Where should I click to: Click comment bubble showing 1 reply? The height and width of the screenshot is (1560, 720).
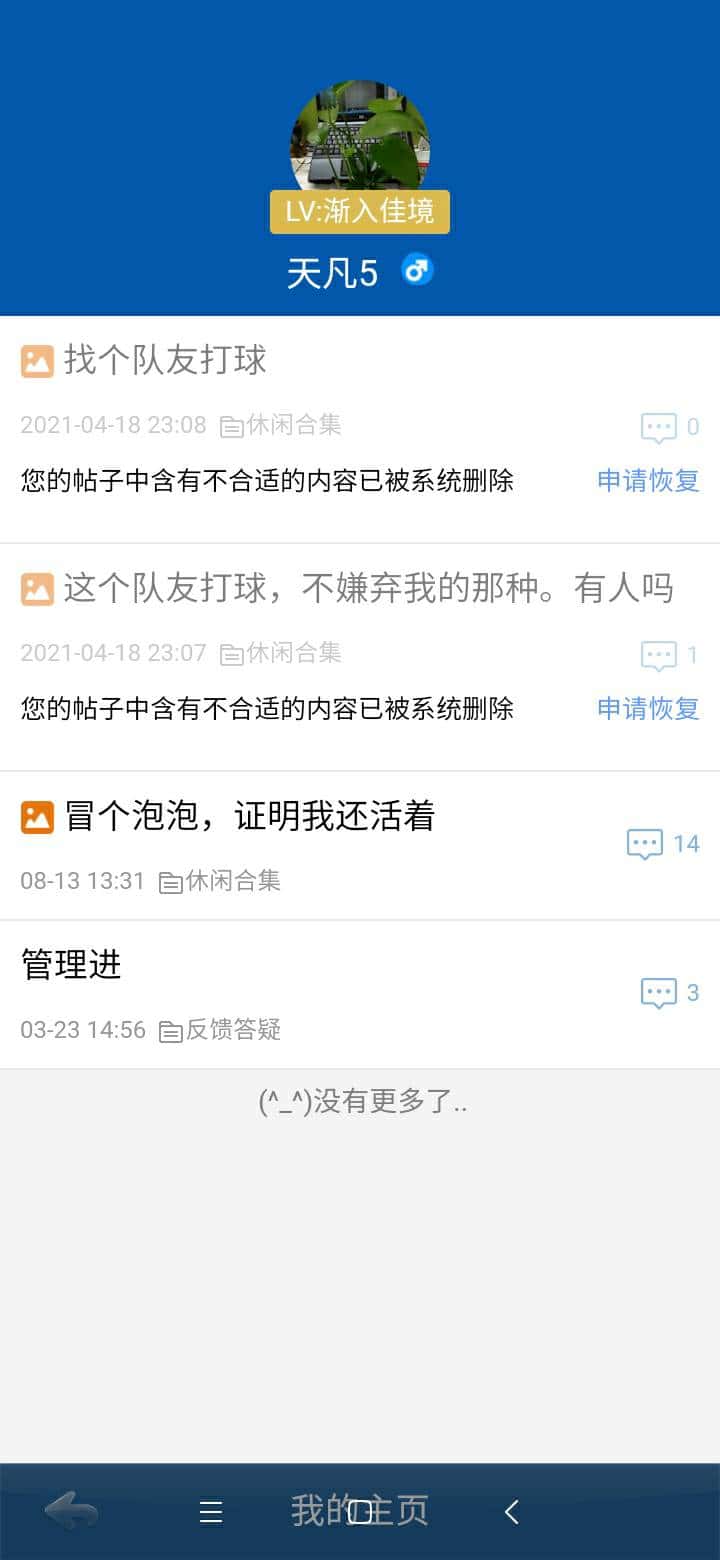658,654
